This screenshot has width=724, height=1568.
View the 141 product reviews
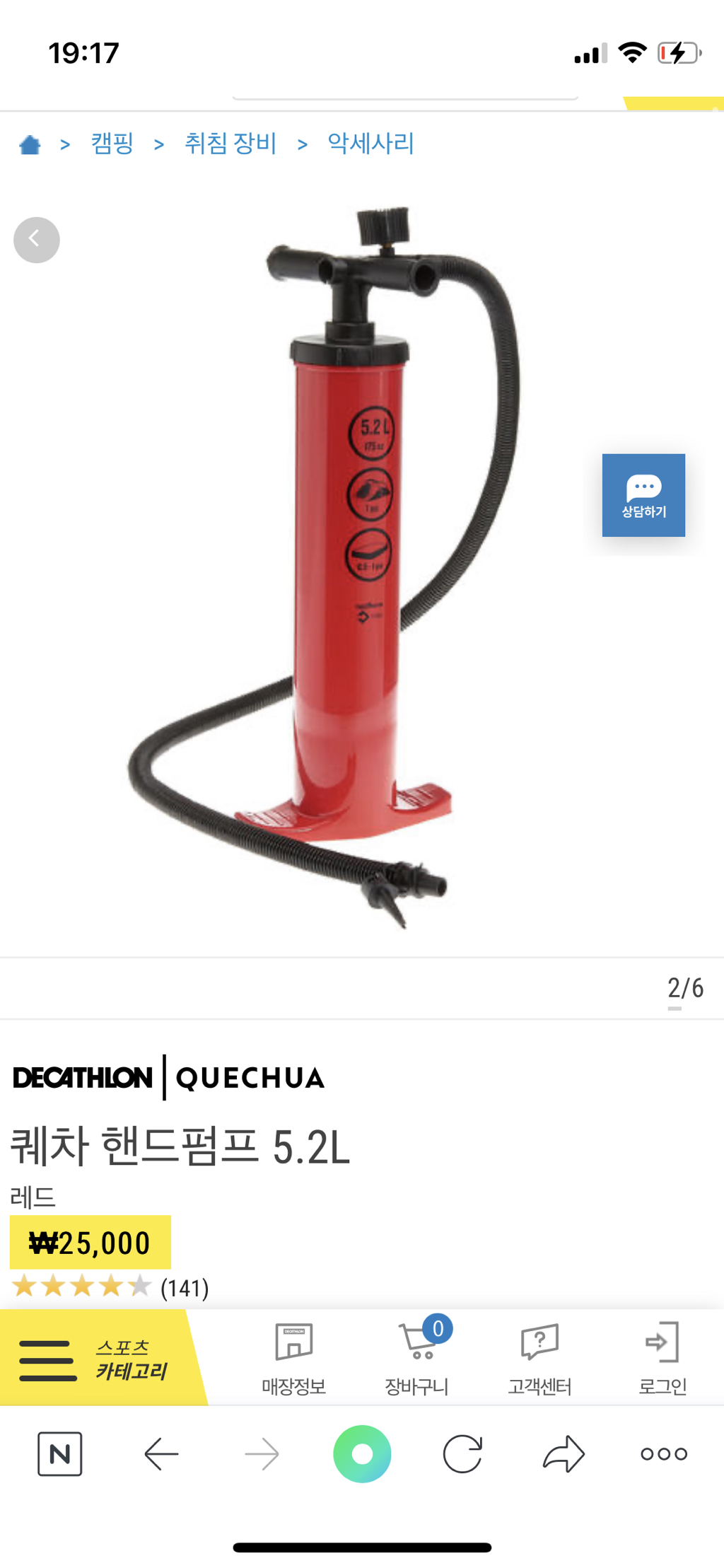(x=184, y=1288)
